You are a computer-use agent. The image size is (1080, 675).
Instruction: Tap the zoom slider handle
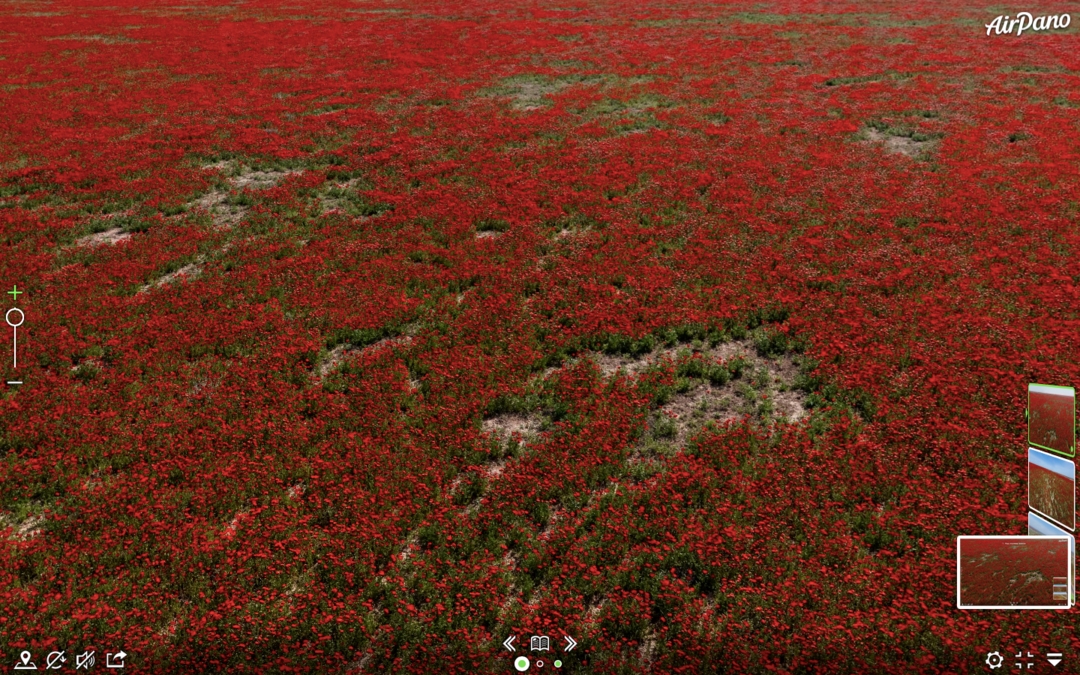pyautogui.click(x=14, y=317)
